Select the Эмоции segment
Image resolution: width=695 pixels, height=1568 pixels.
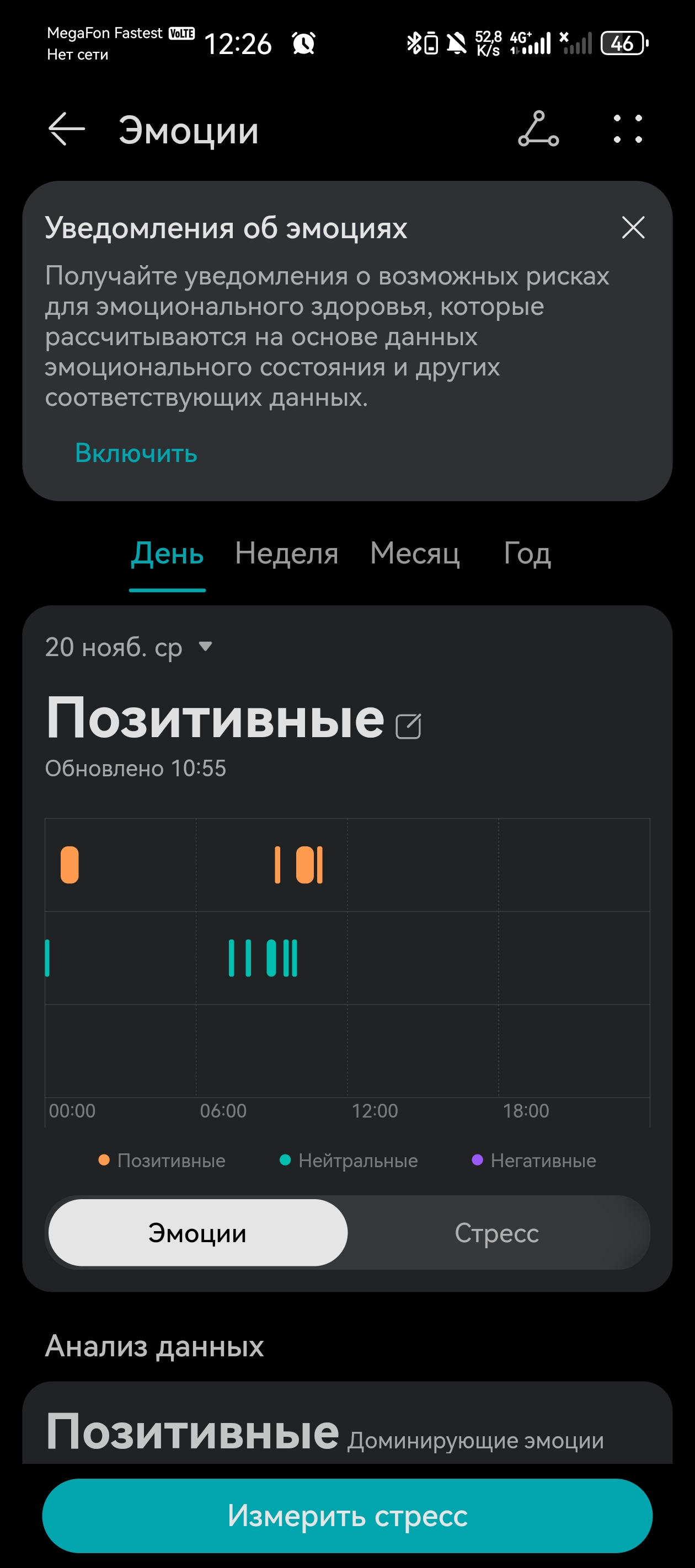[x=198, y=1234]
